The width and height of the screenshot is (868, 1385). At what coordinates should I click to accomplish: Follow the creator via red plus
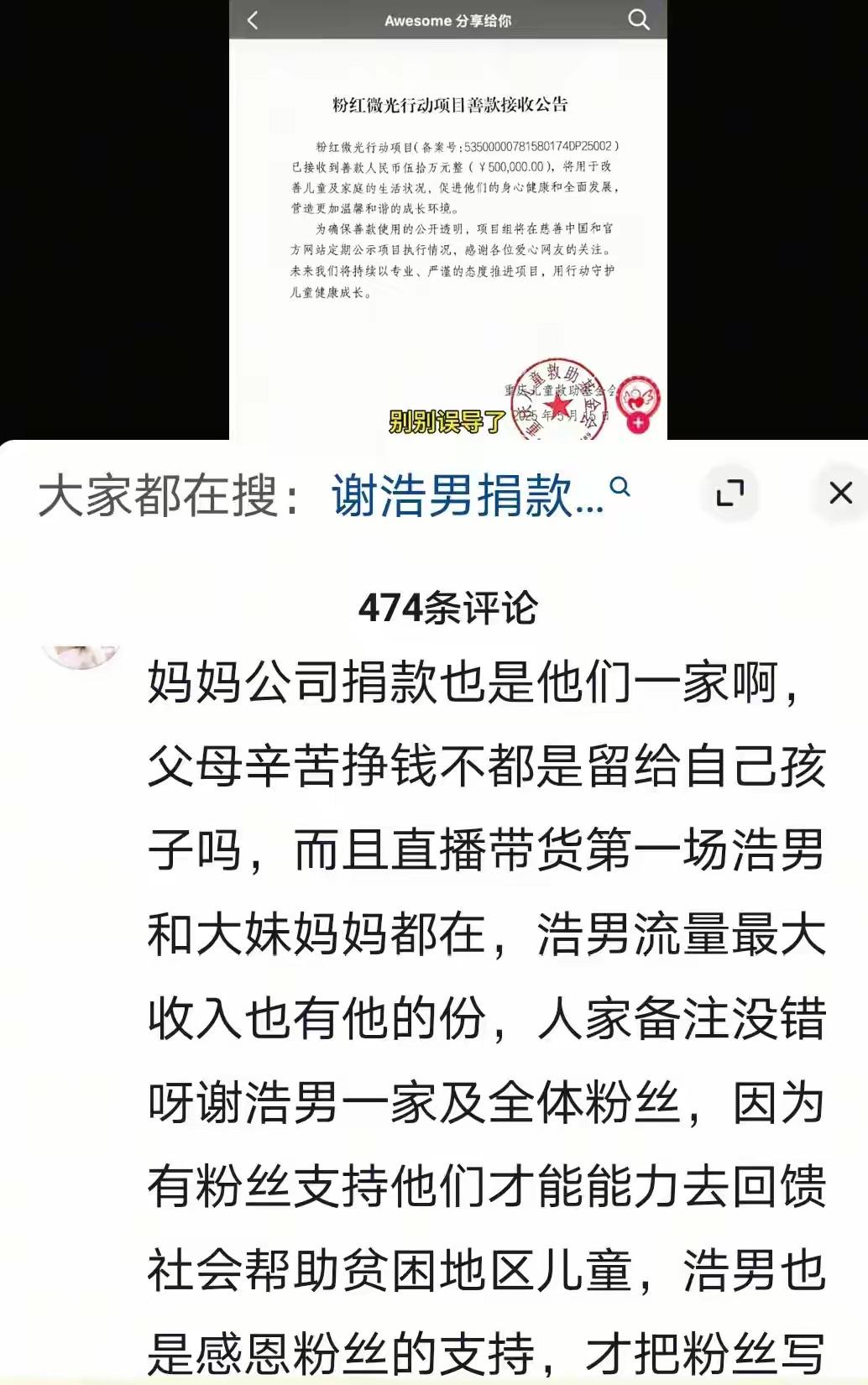(x=638, y=423)
